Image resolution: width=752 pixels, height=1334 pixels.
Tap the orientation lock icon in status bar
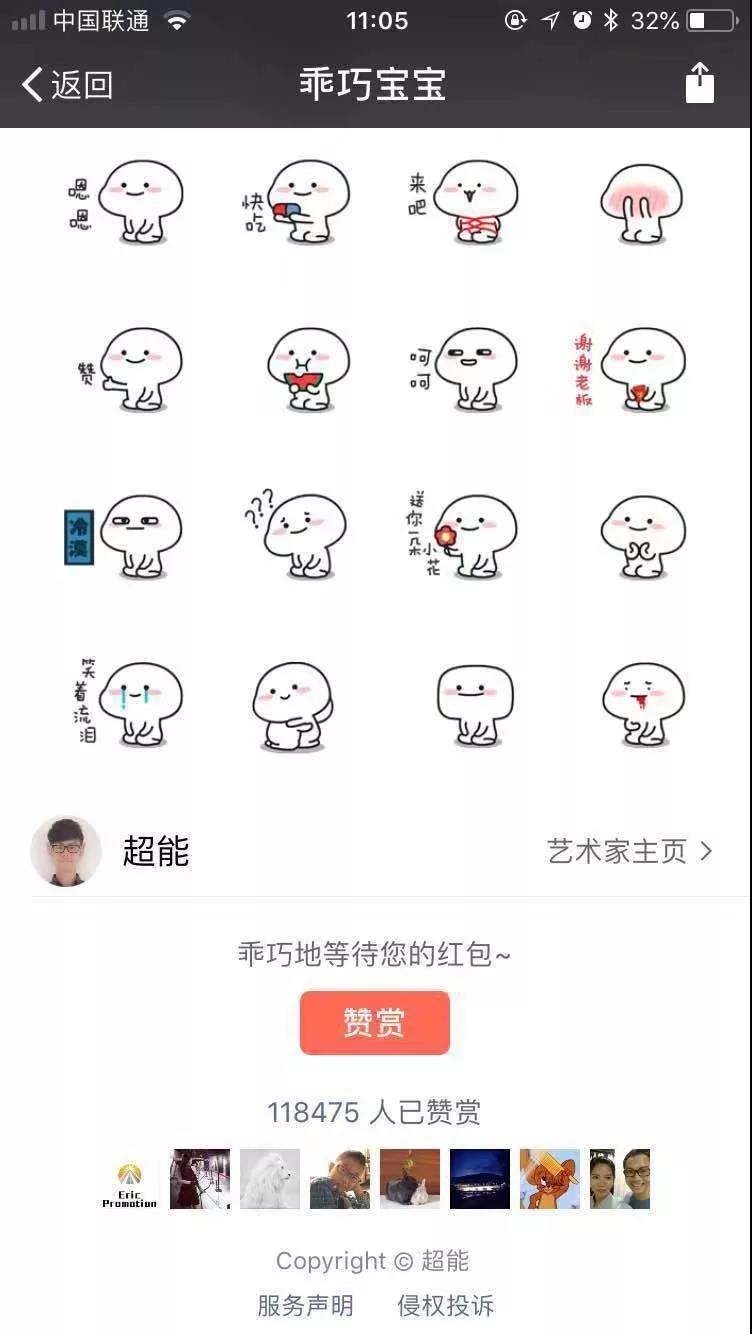pyautogui.click(x=514, y=19)
